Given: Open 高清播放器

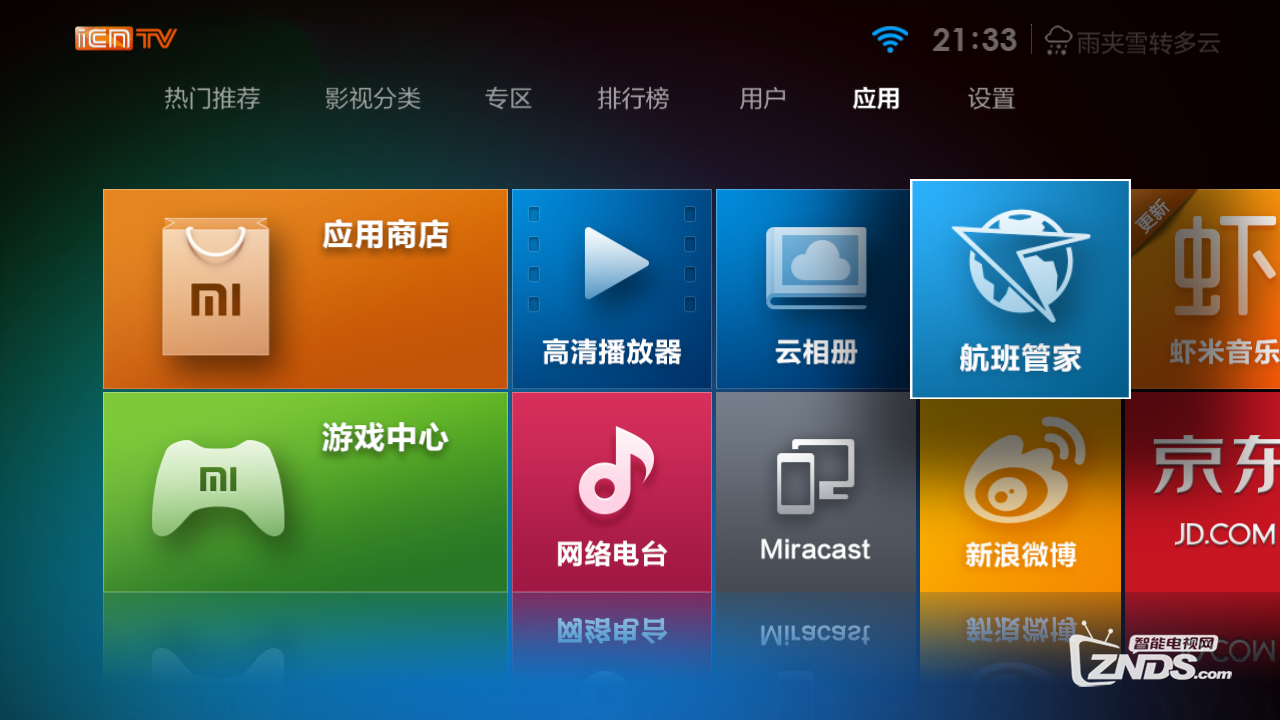Looking at the screenshot, I should click(612, 289).
